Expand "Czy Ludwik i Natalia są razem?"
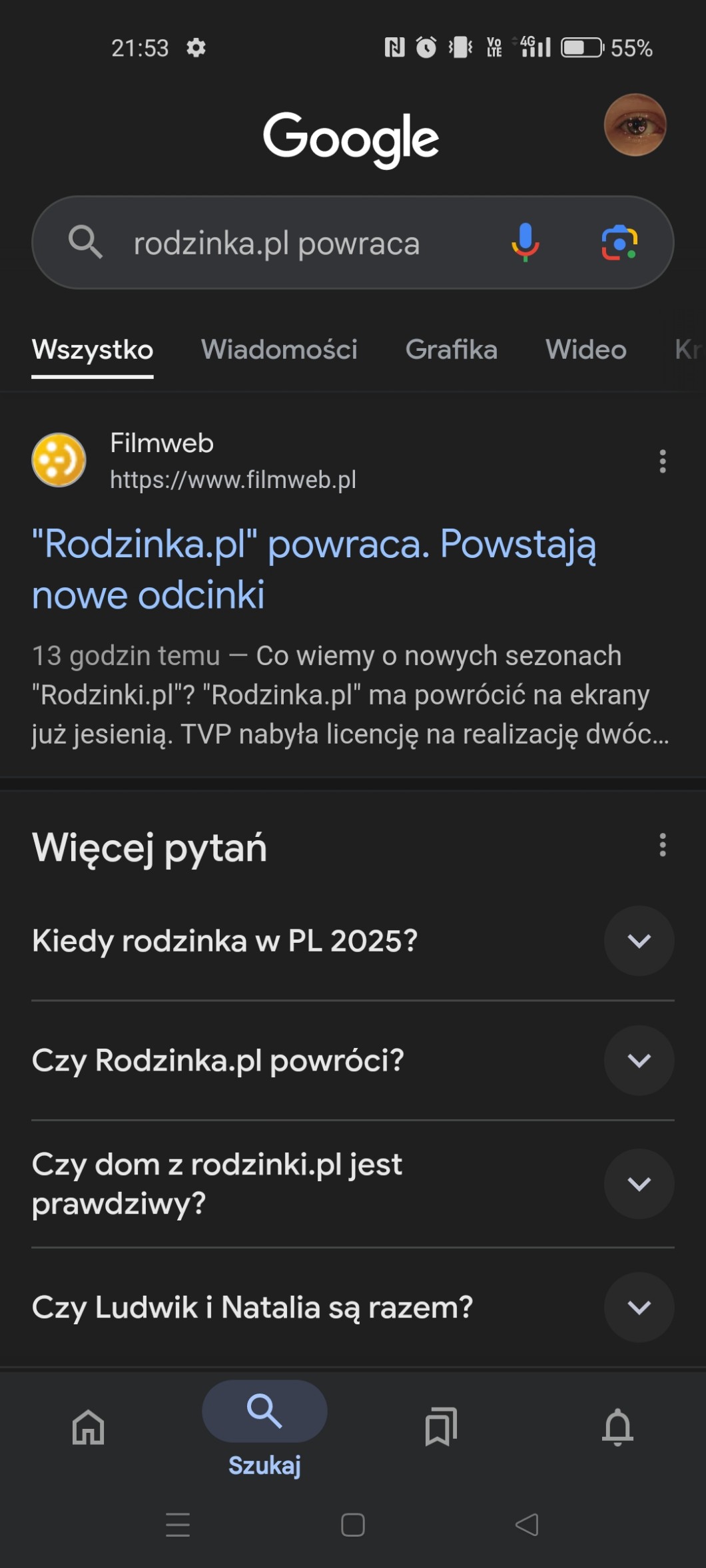This screenshot has height=1568, width=706. (x=639, y=1307)
